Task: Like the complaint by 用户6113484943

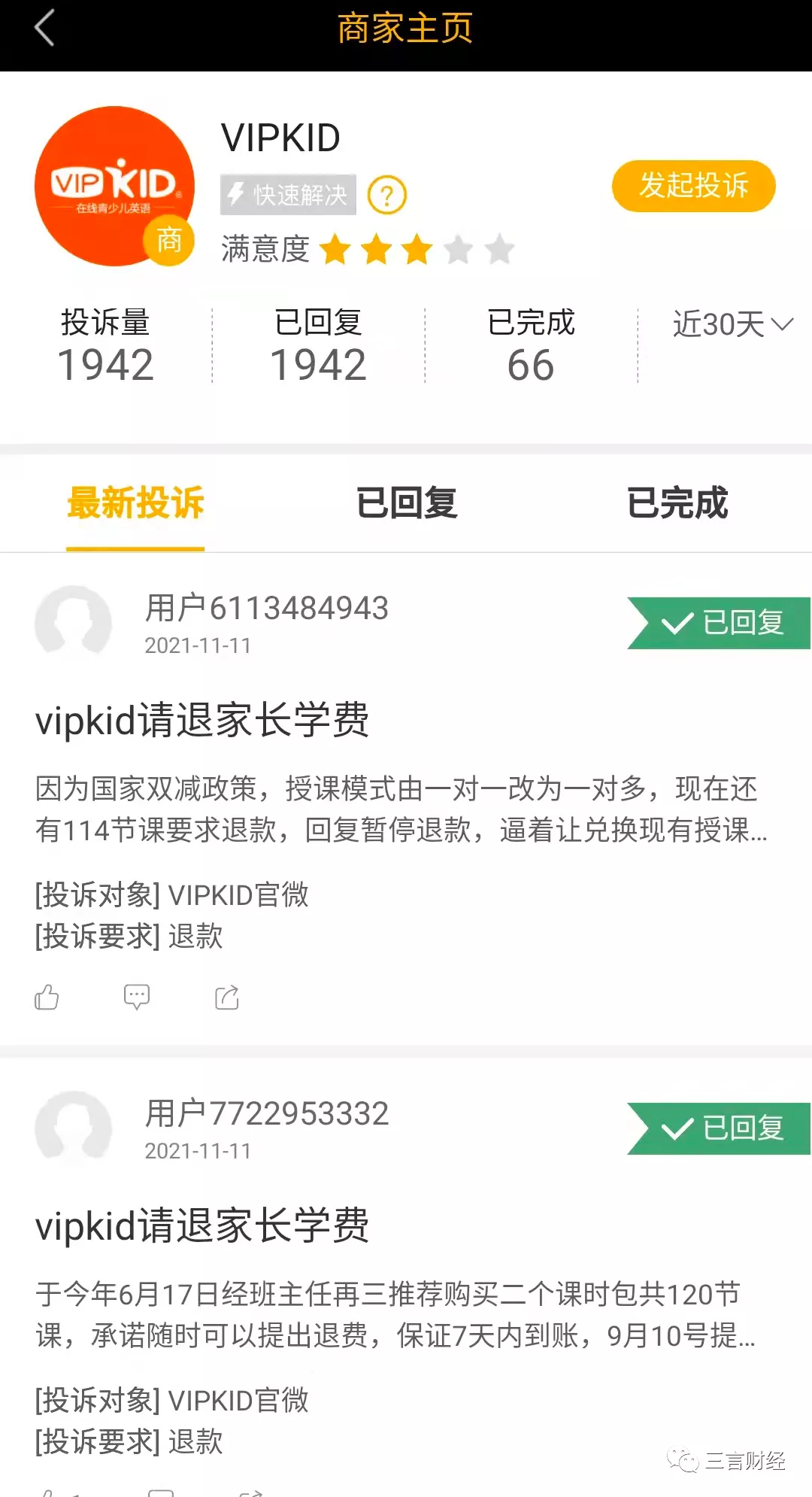Action: (x=47, y=997)
